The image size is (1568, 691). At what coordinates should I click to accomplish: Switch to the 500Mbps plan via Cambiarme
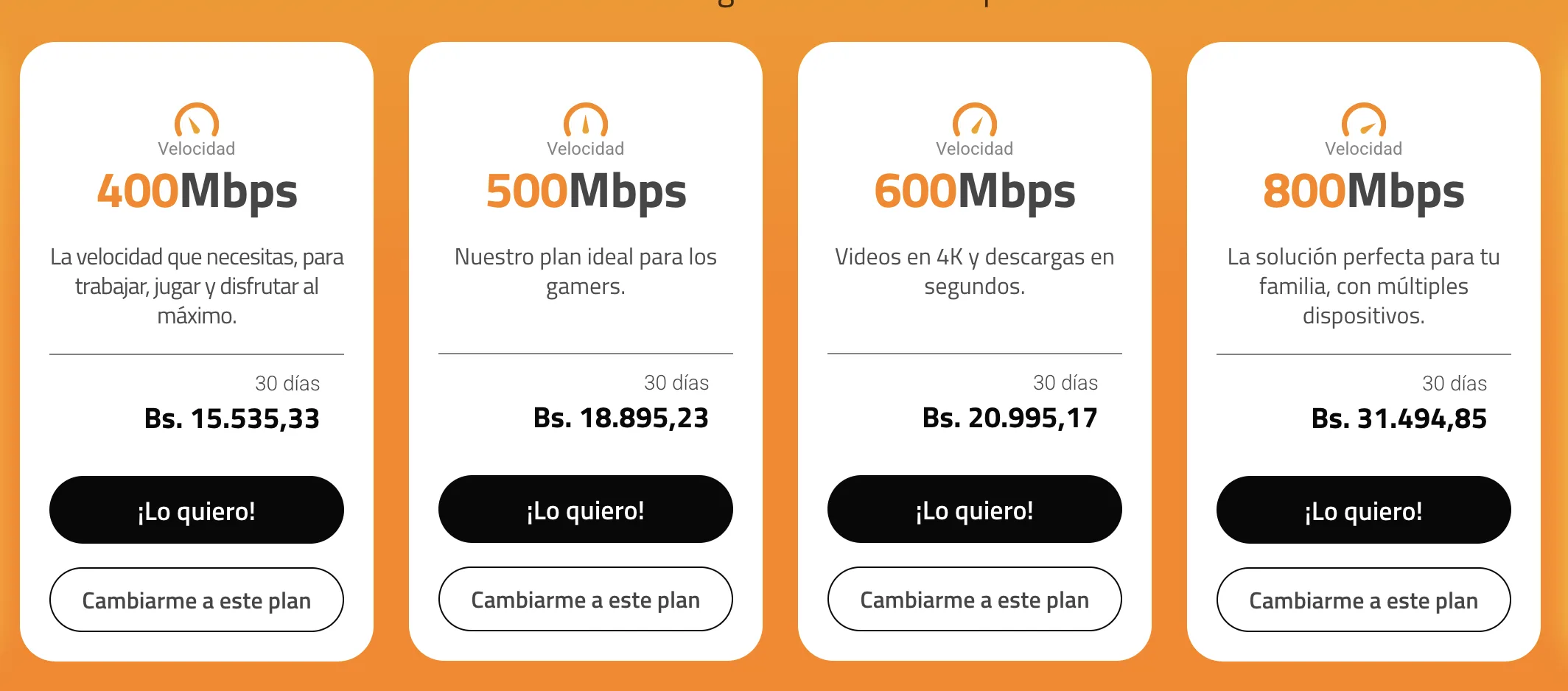pyautogui.click(x=586, y=599)
